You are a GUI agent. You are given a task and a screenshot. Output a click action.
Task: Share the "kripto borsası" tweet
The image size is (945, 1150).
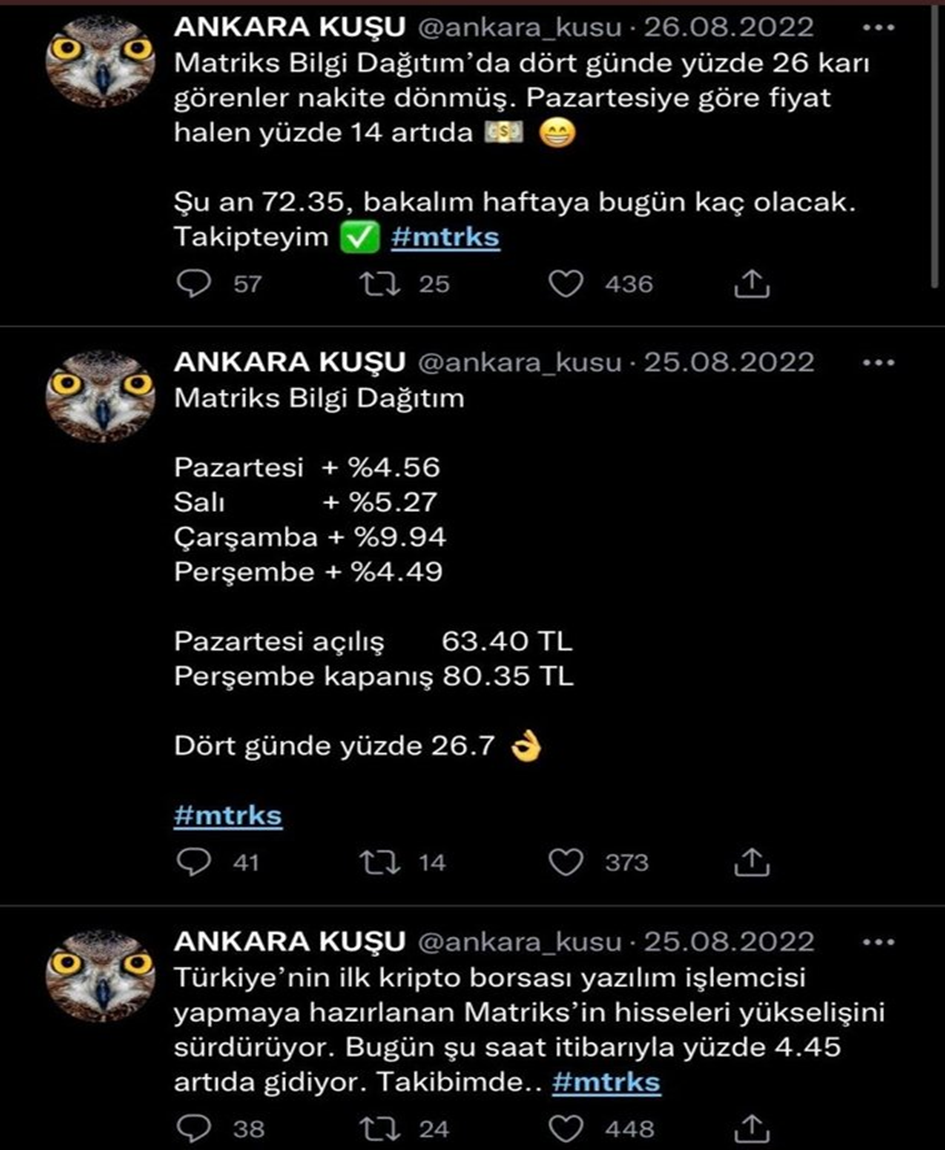tap(752, 1129)
